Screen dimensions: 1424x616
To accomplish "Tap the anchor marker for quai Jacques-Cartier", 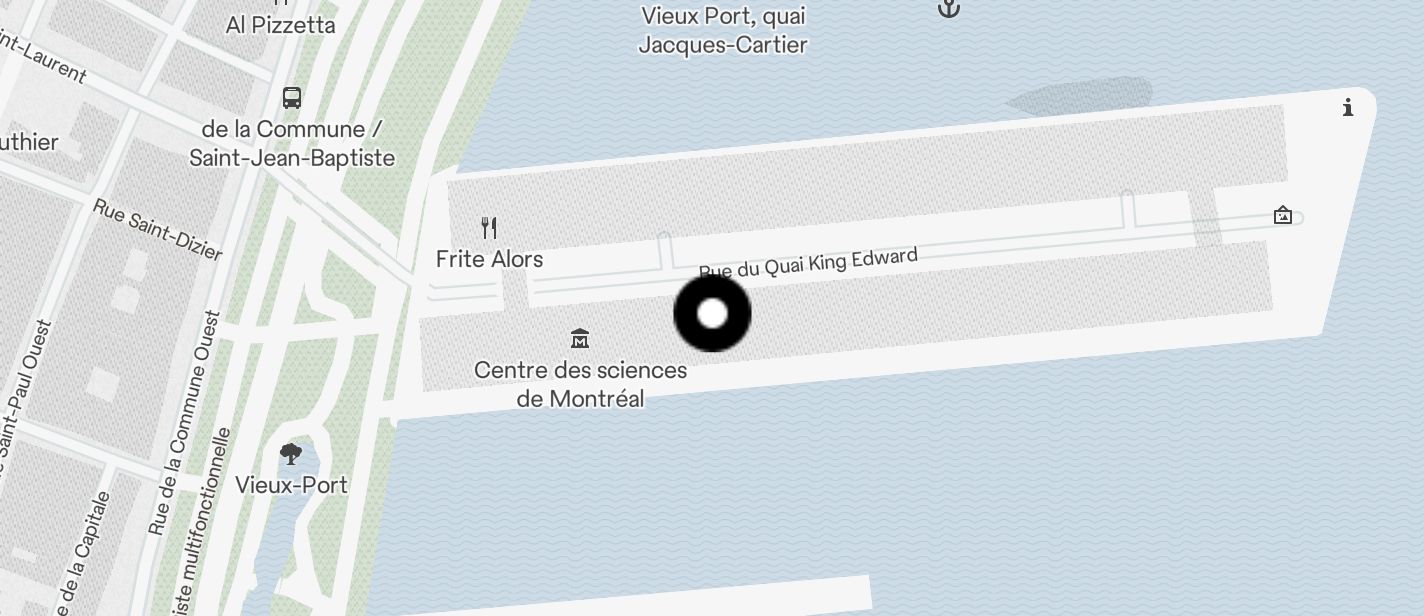I will click(948, 8).
